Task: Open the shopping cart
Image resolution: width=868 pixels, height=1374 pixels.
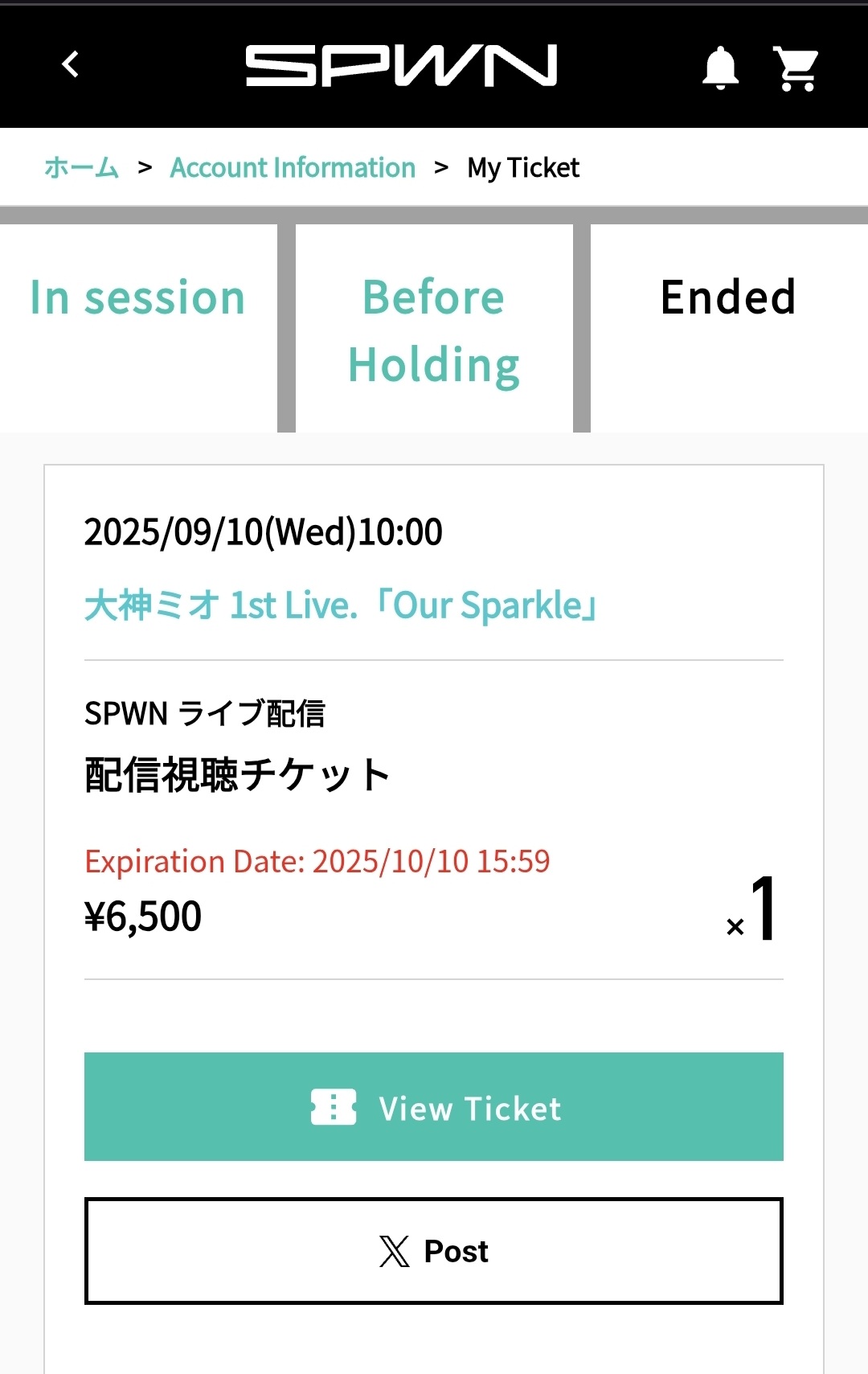Action: 796,68
